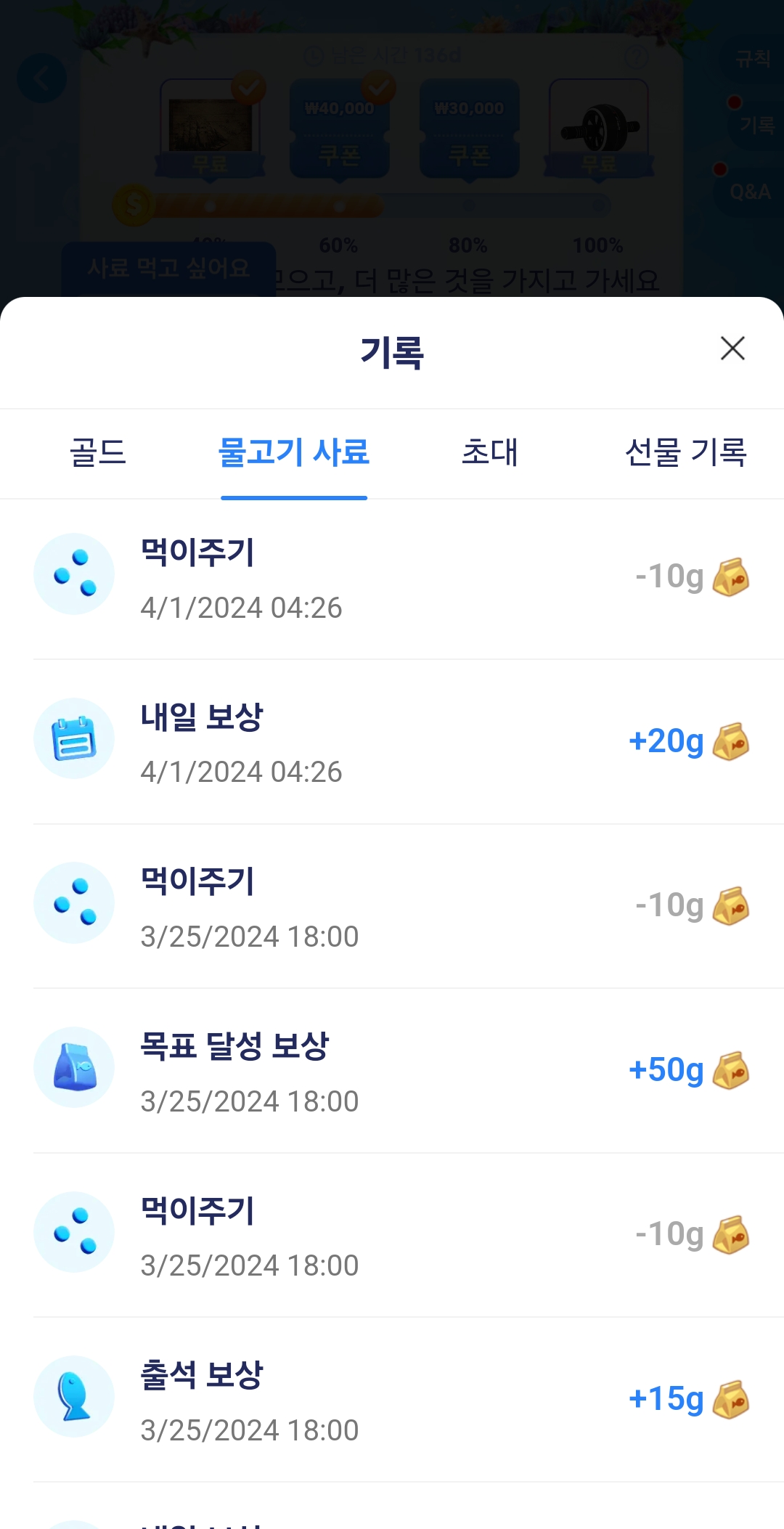Close the 기록 dialog
This screenshot has height=1529, width=784.
coord(732,348)
